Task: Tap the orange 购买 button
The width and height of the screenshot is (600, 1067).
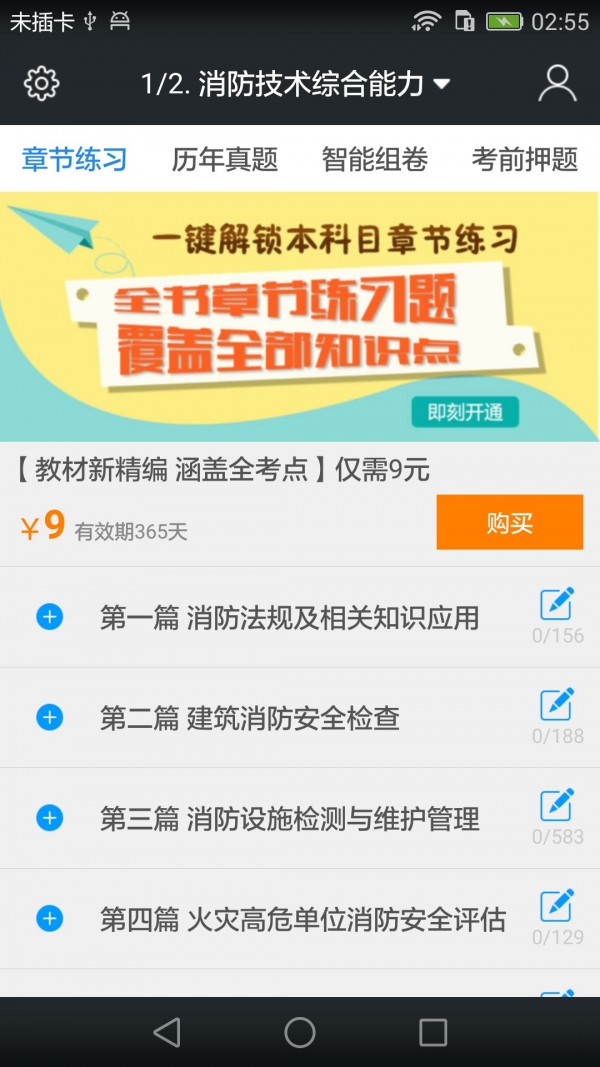Action: pyautogui.click(x=509, y=522)
